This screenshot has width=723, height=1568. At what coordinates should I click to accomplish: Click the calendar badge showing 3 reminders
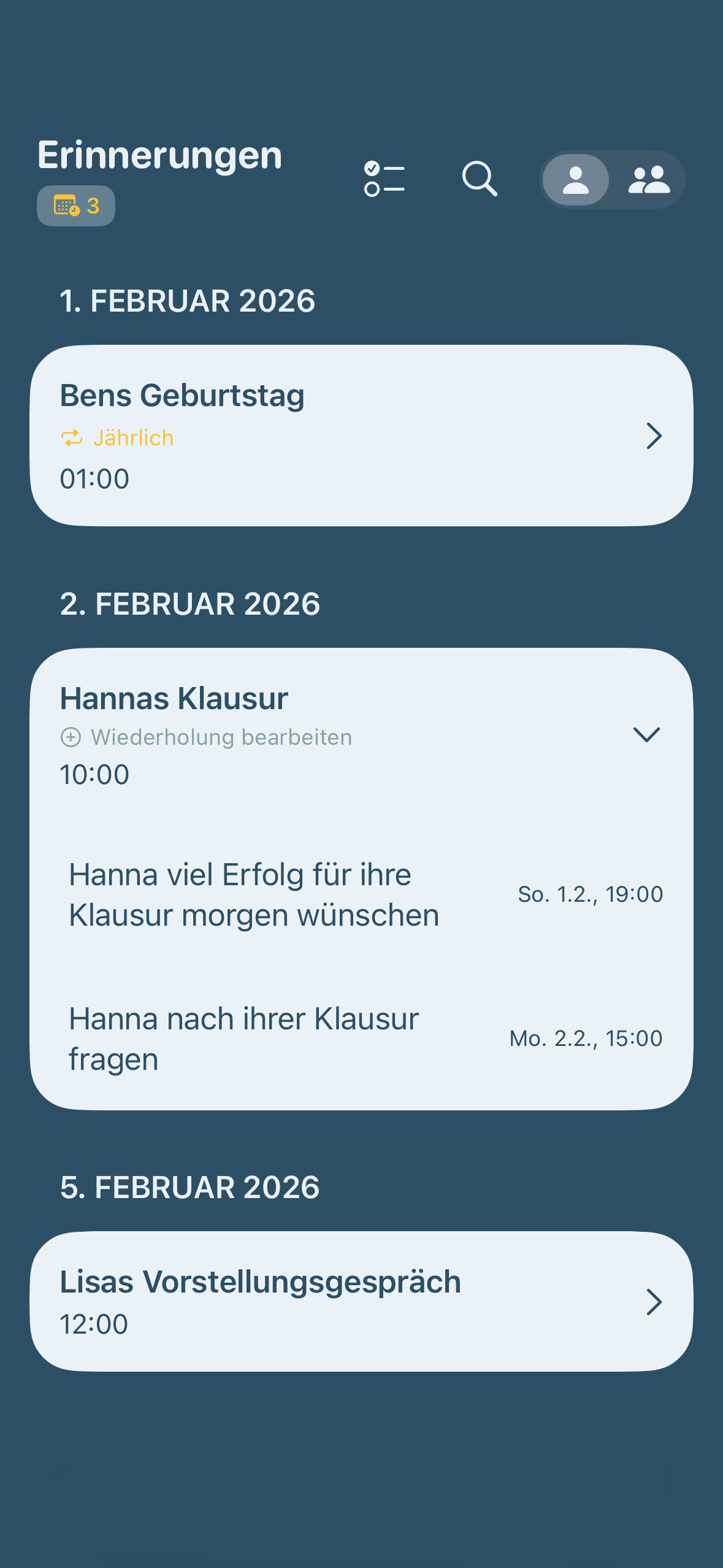75,206
